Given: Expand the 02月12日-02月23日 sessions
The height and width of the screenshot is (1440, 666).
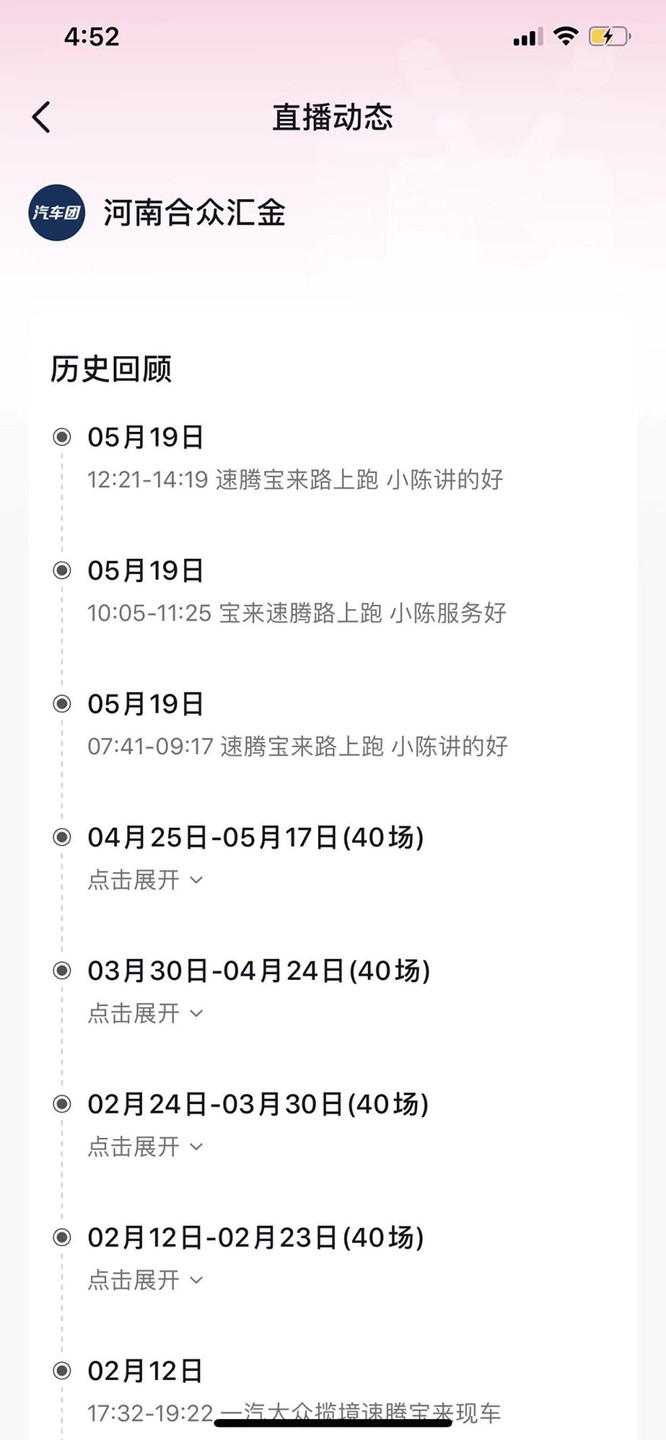Looking at the screenshot, I should (x=145, y=1279).
